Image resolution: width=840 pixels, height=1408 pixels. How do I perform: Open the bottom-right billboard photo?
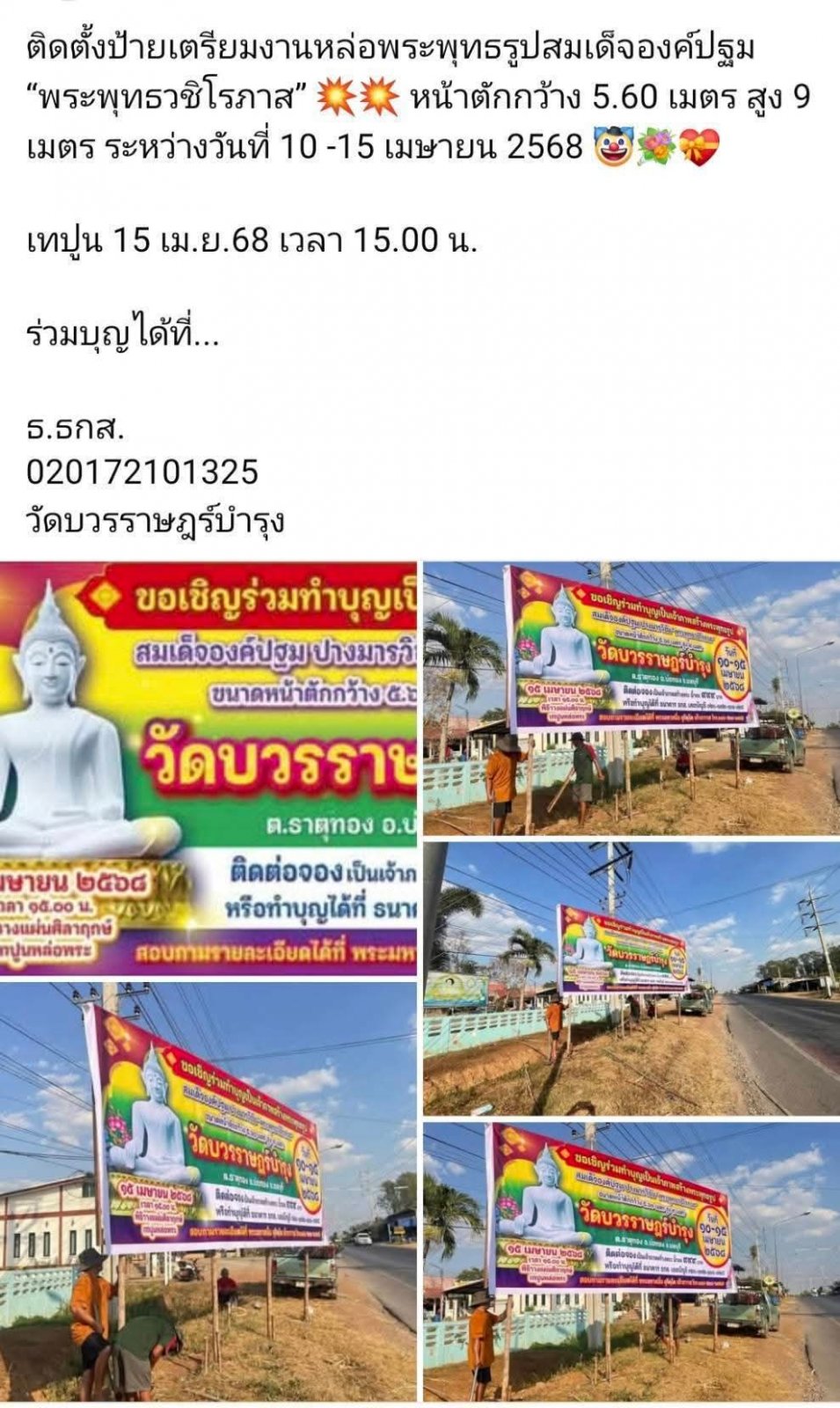pos(632,1262)
